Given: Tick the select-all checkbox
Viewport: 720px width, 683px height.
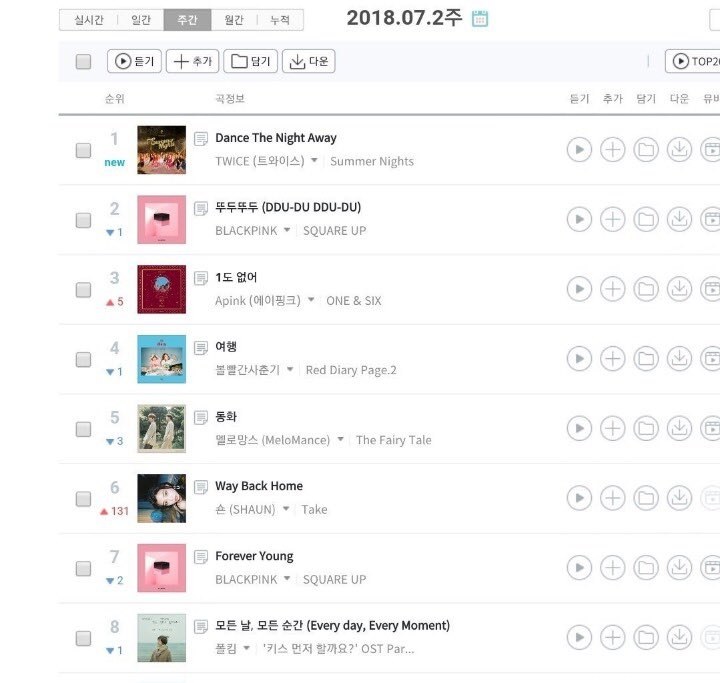Looking at the screenshot, I should (84, 62).
